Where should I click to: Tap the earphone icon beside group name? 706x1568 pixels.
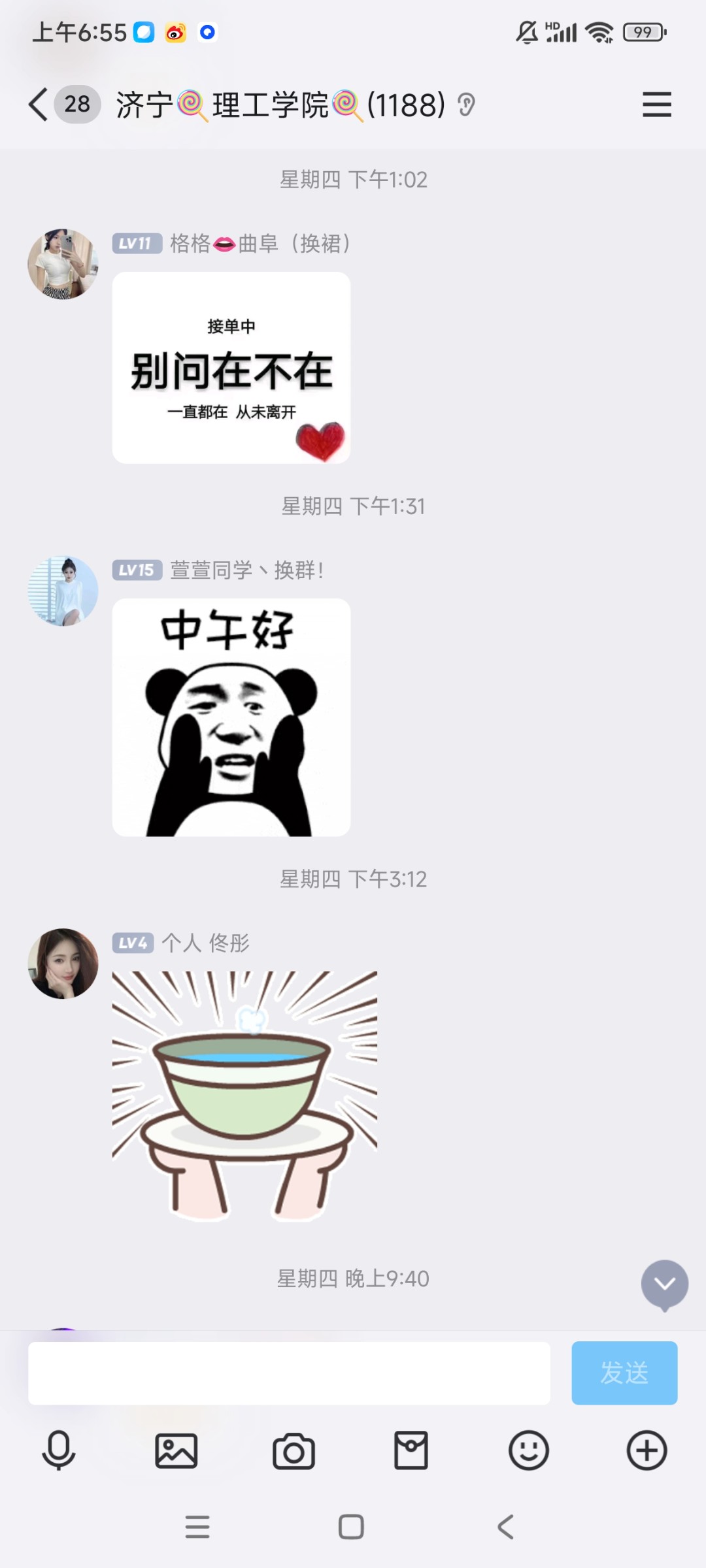pyautogui.click(x=466, y=105)
